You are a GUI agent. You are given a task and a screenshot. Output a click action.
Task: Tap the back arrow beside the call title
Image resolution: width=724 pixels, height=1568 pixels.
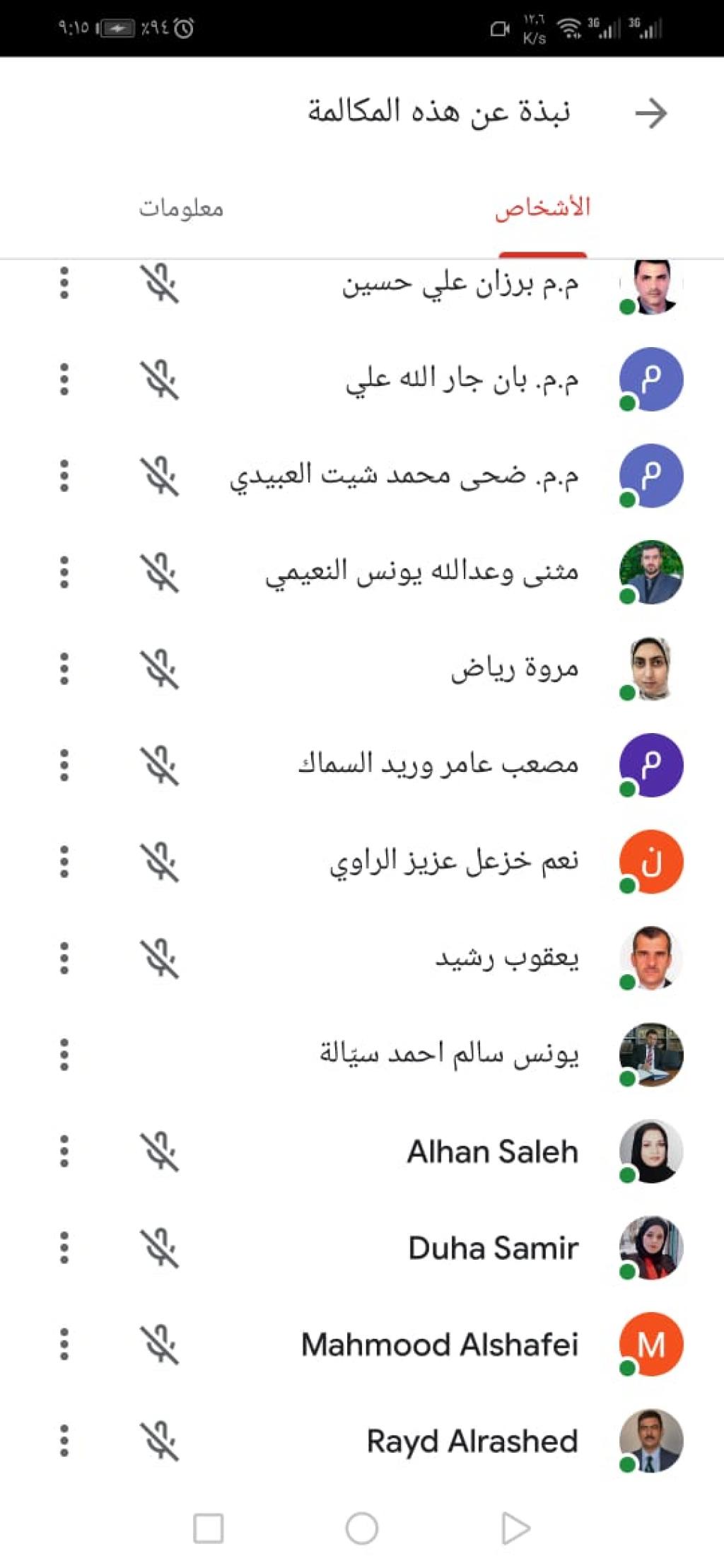(650, 113)
